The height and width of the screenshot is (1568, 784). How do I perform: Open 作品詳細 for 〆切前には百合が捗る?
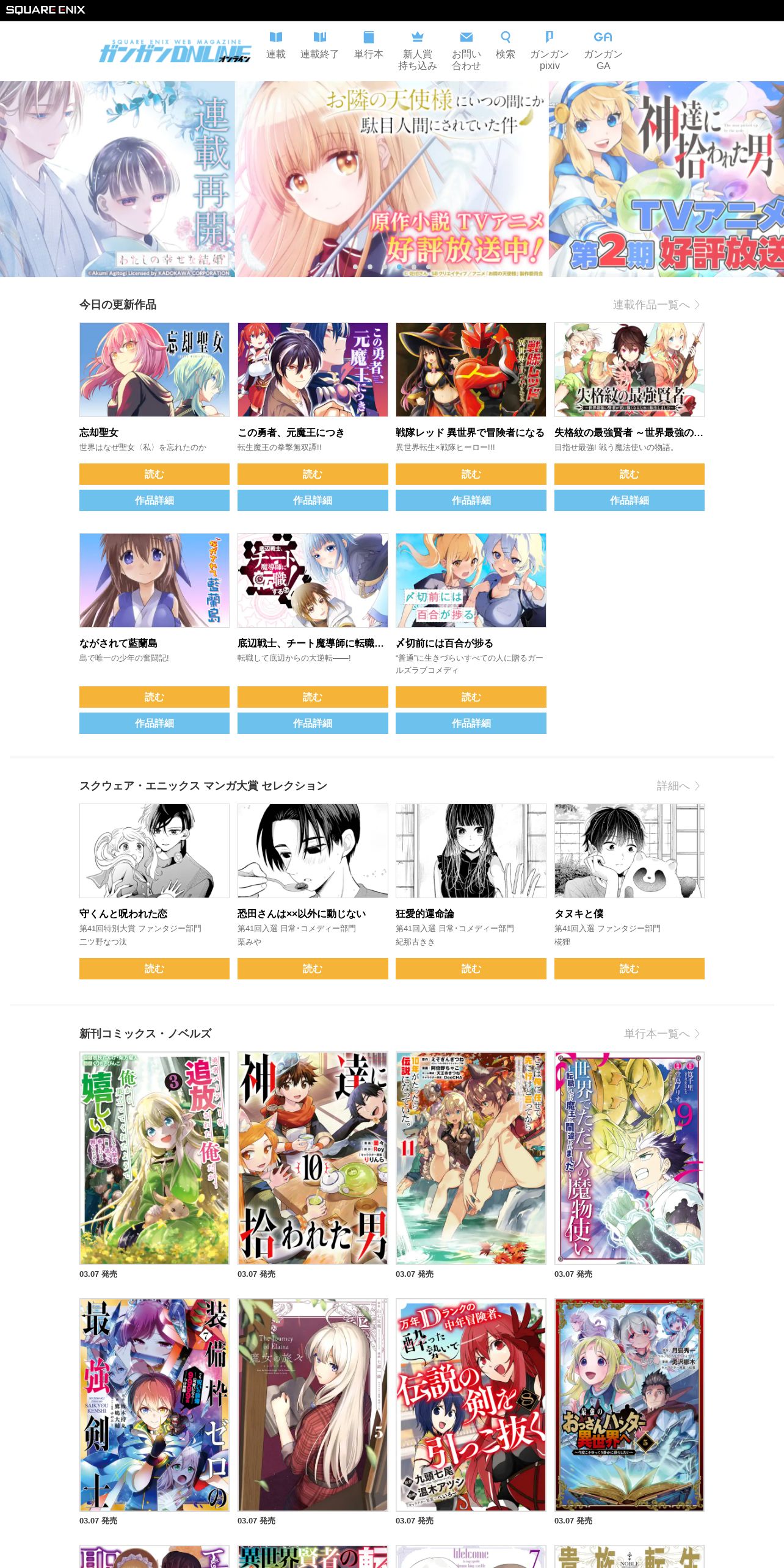click(471, 723)
